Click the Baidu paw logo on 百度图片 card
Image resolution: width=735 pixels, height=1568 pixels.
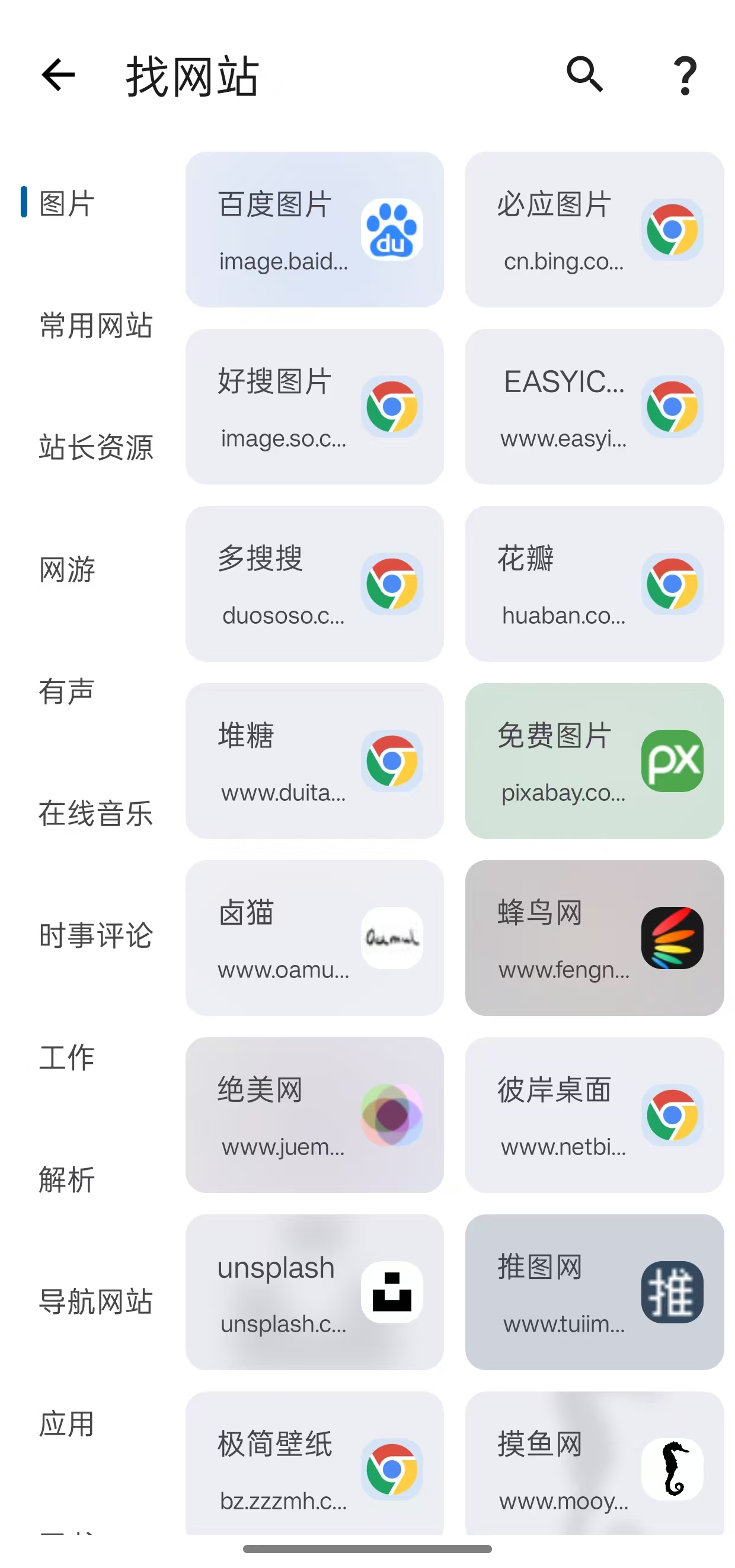click(393, 230)
